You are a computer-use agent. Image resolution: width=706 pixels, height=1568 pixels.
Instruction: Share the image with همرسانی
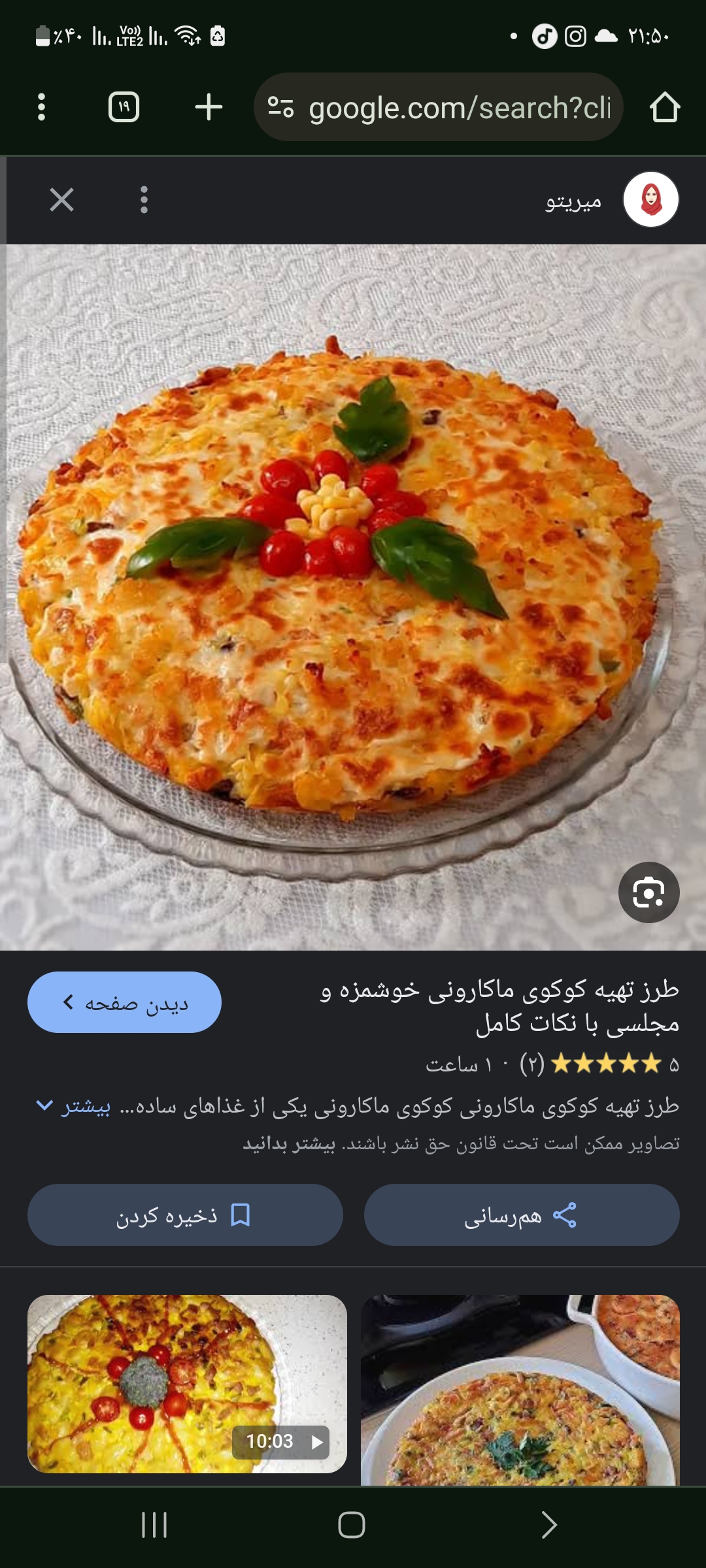point(521,1215)
